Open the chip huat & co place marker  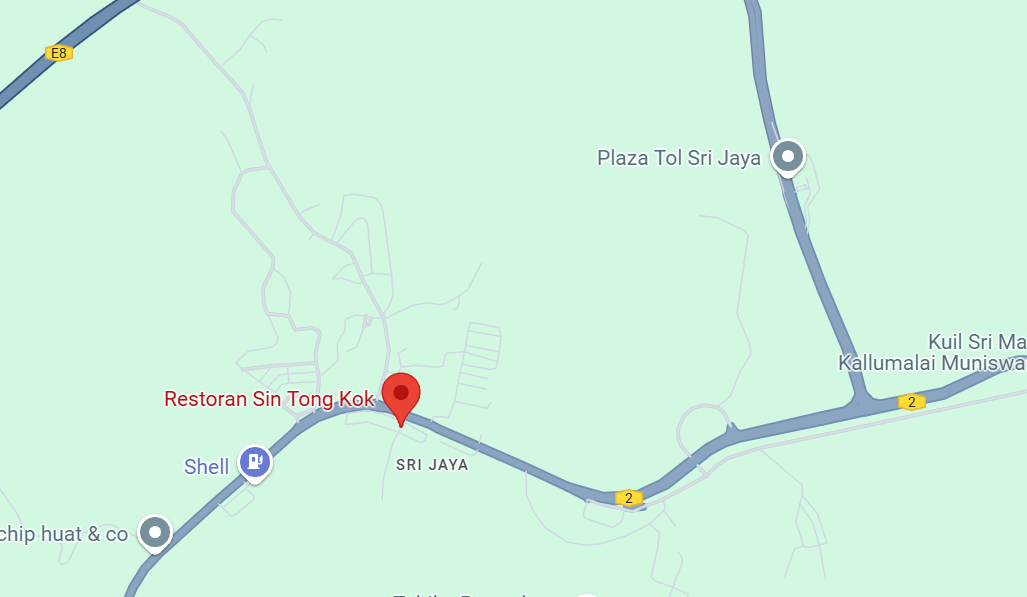(x=155, y=533)
